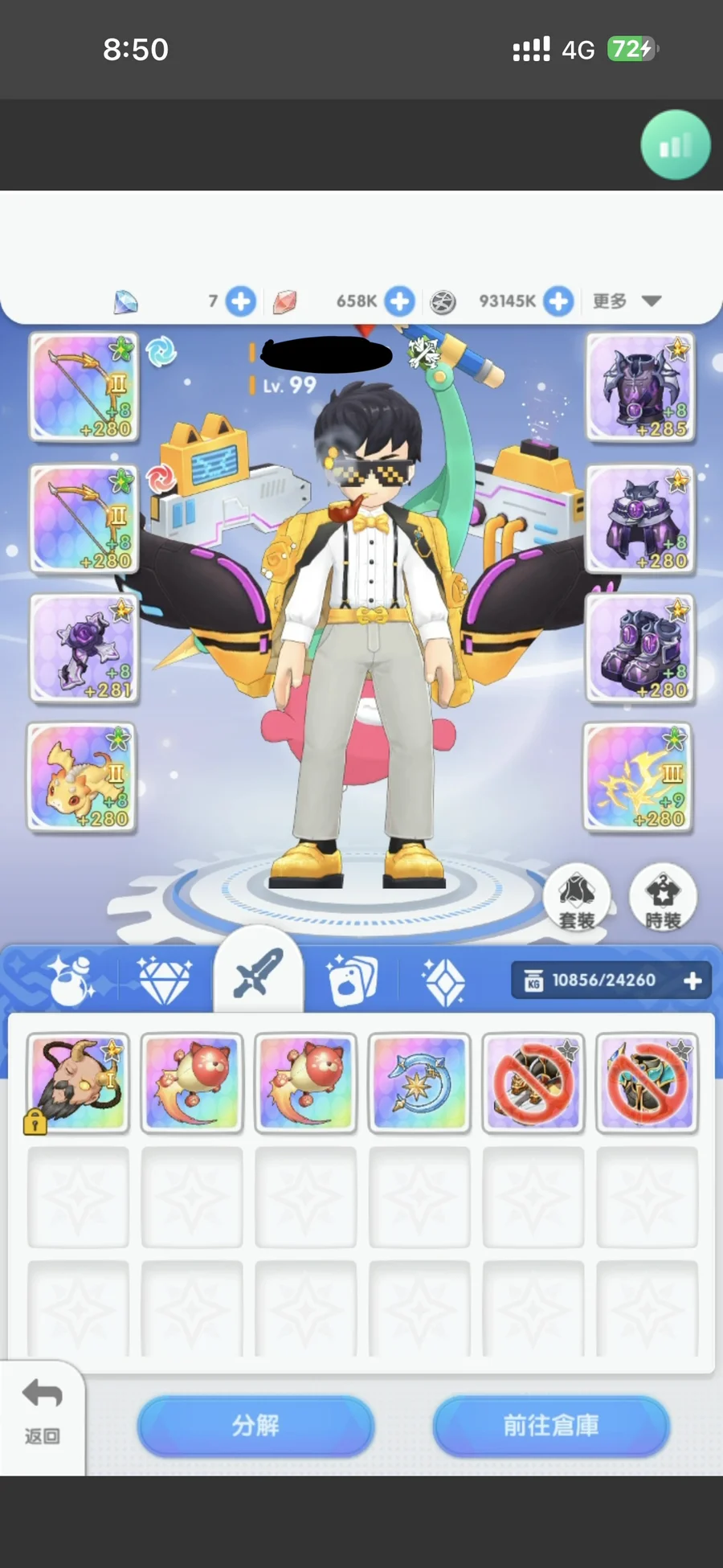
Task: Select the bearded mask item in inventory
Action: pos(78,1083)
